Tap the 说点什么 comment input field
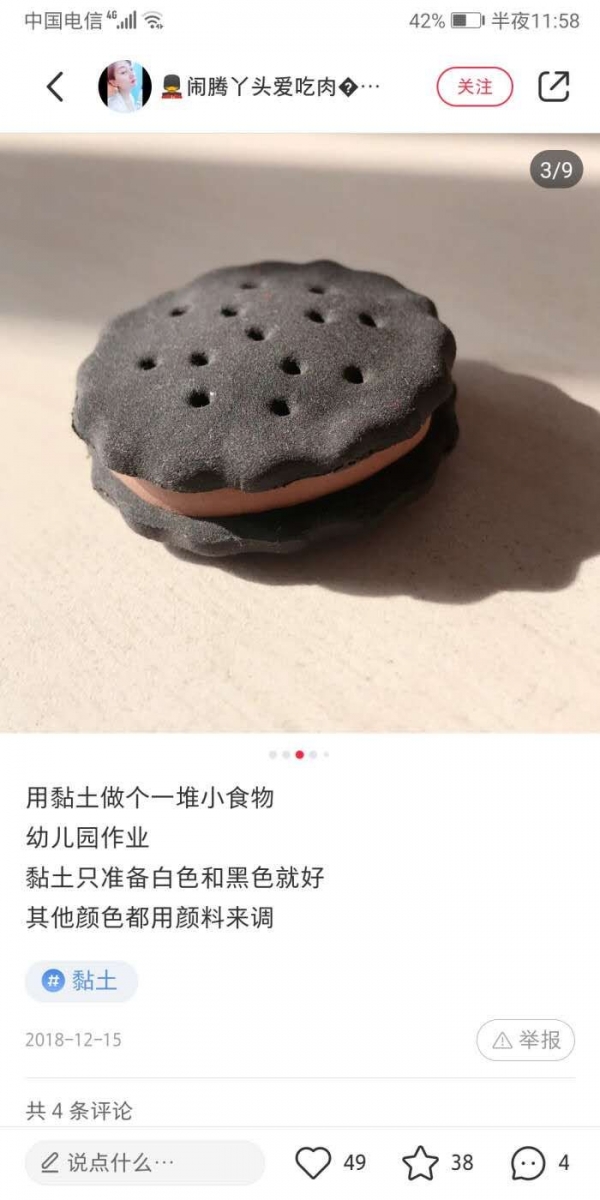The height and width of the screenshot is (1200, 600). (x=145, y=1163)
